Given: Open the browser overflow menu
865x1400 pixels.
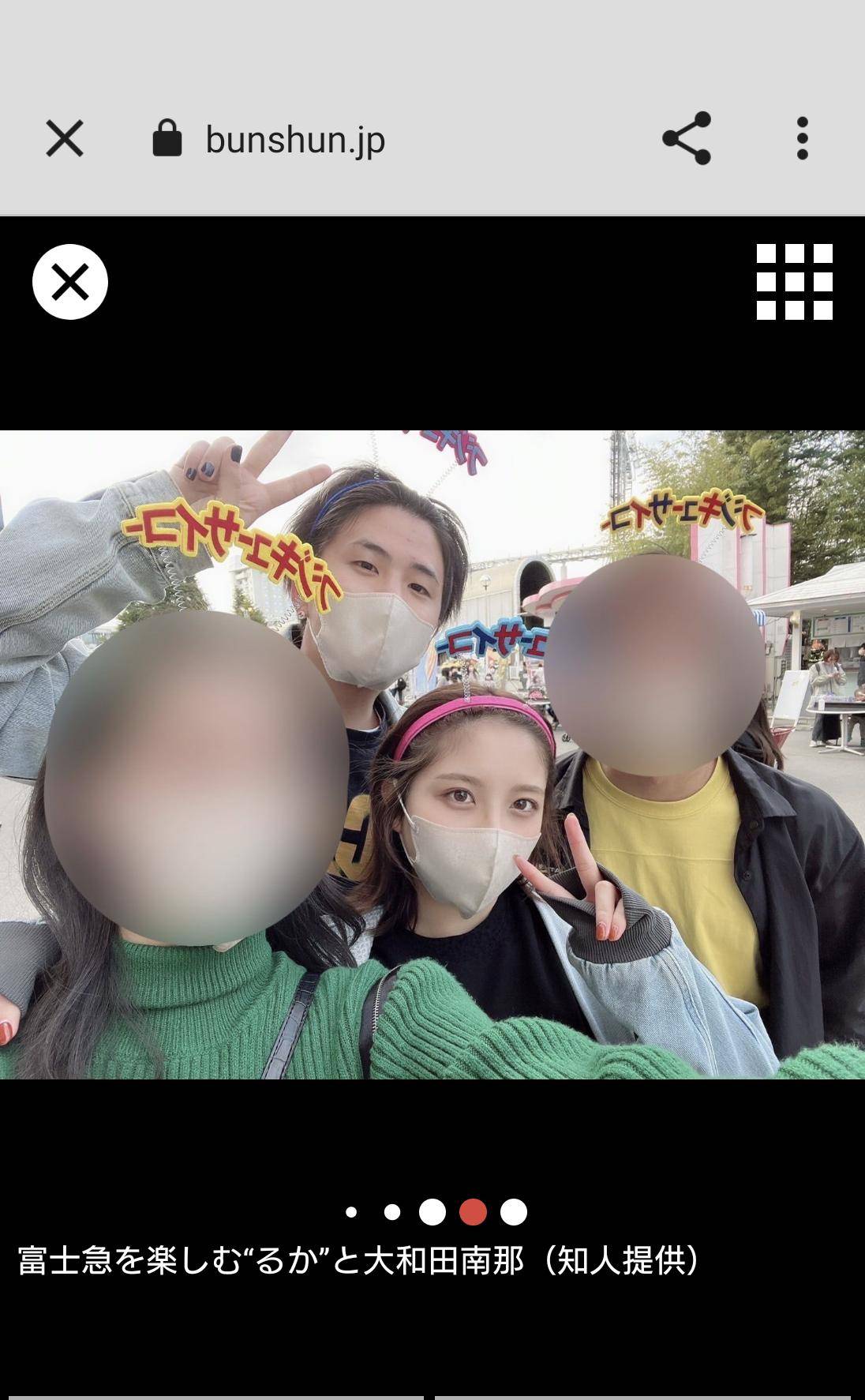Looking at the screenshot, I should point(802,139).
